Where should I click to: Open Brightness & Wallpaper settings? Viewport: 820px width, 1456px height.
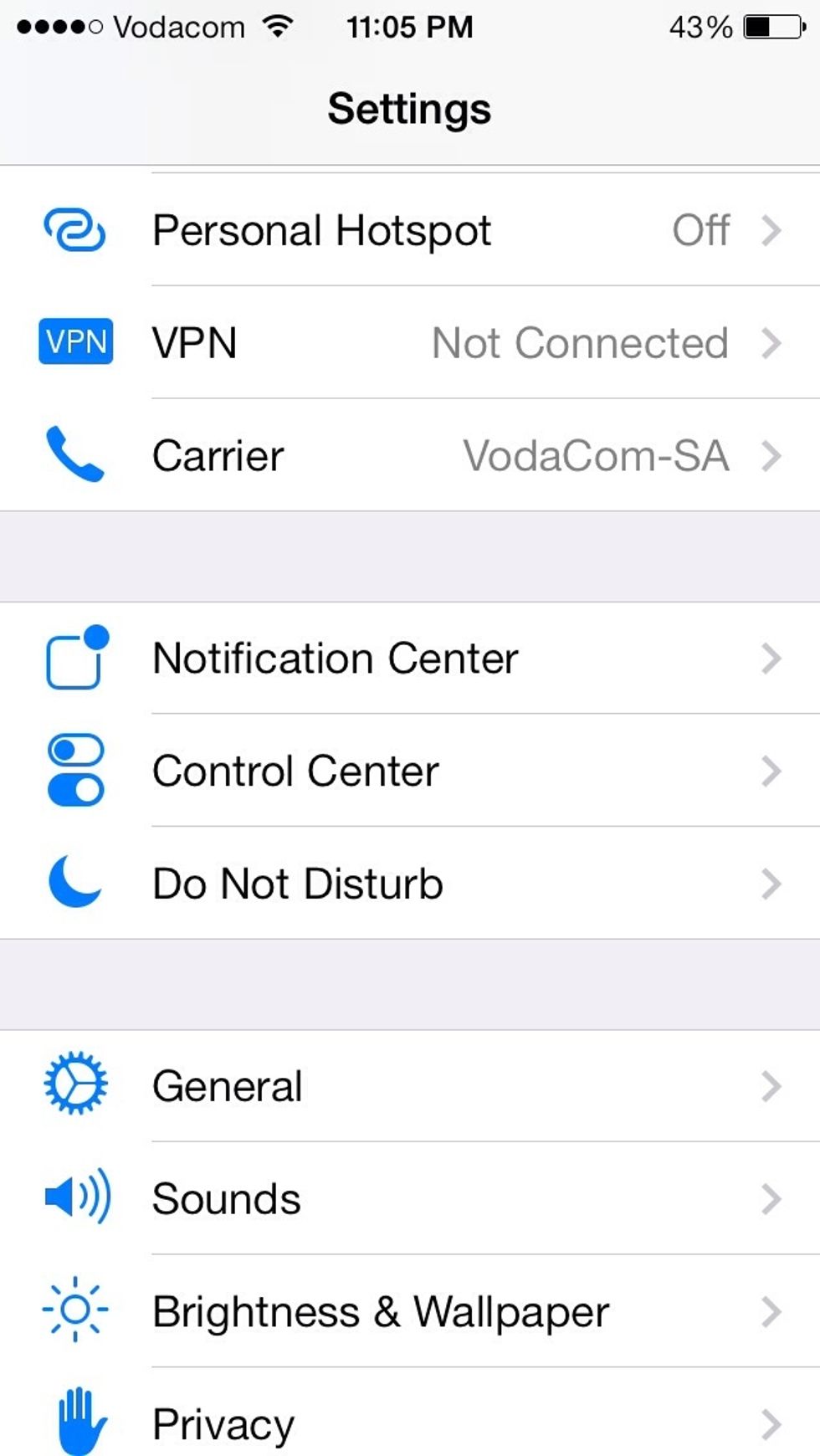pyautogui.click(x=410, y=1311)
